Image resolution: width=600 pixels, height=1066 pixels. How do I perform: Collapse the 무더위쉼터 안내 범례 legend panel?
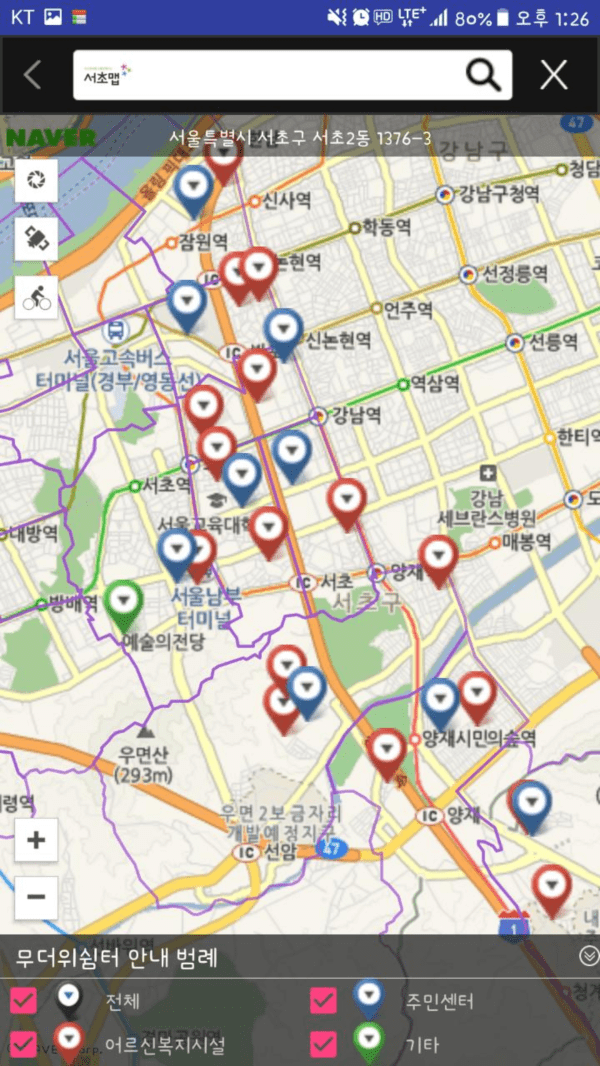click(588, 957)
